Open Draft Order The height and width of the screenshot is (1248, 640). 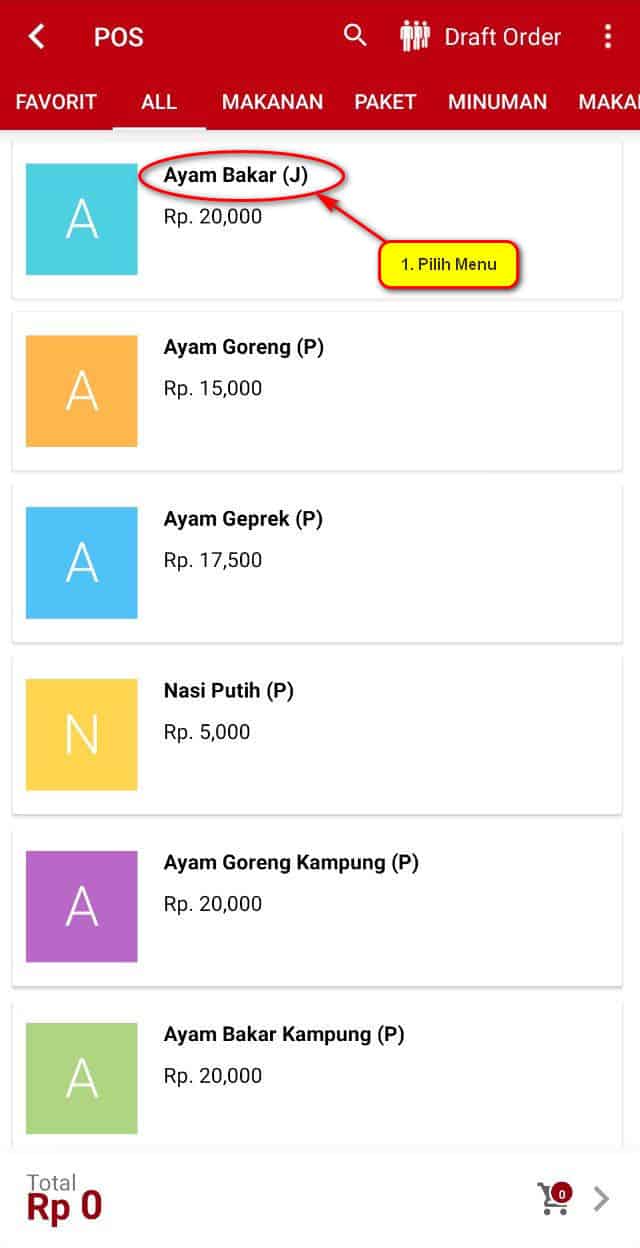coord(480,37)
